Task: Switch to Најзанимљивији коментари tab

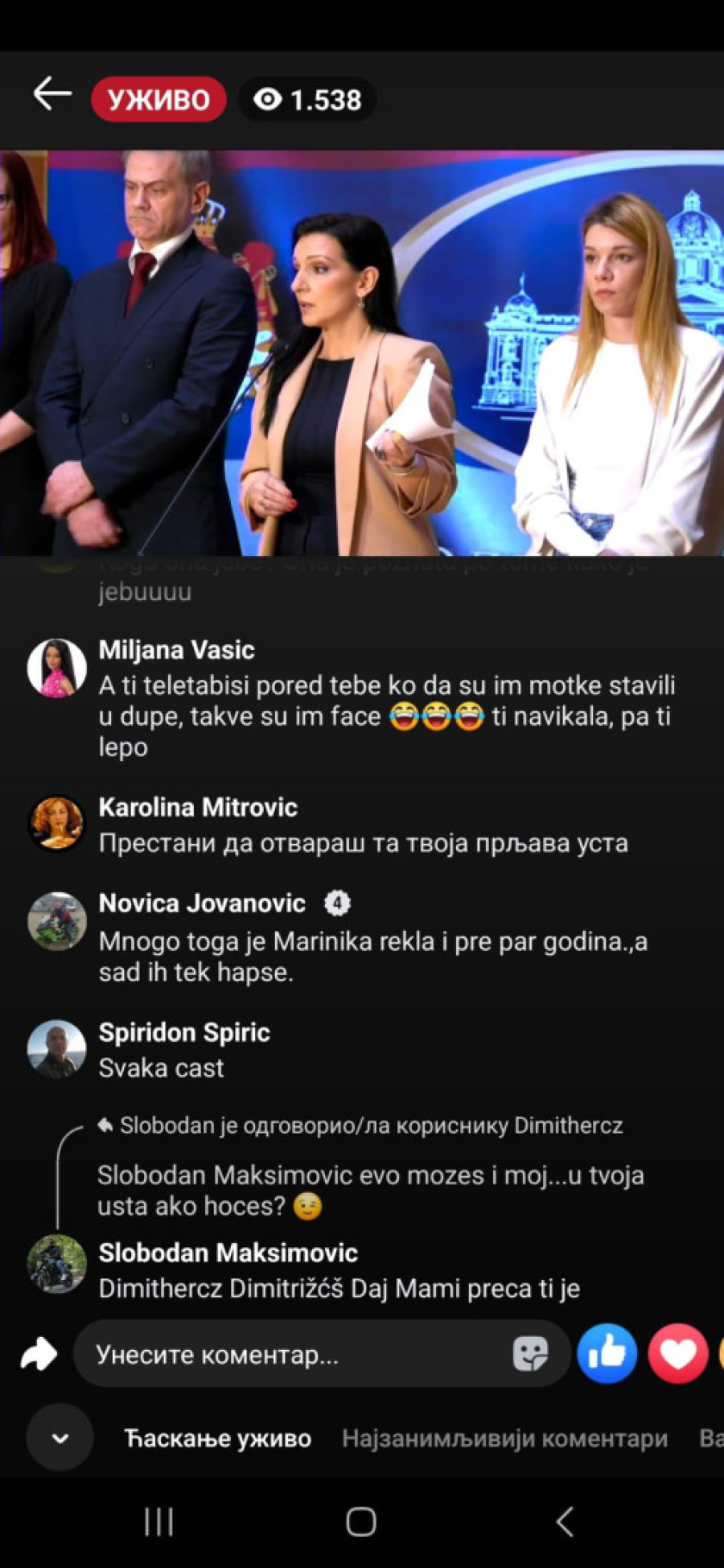Action: 504,1438
